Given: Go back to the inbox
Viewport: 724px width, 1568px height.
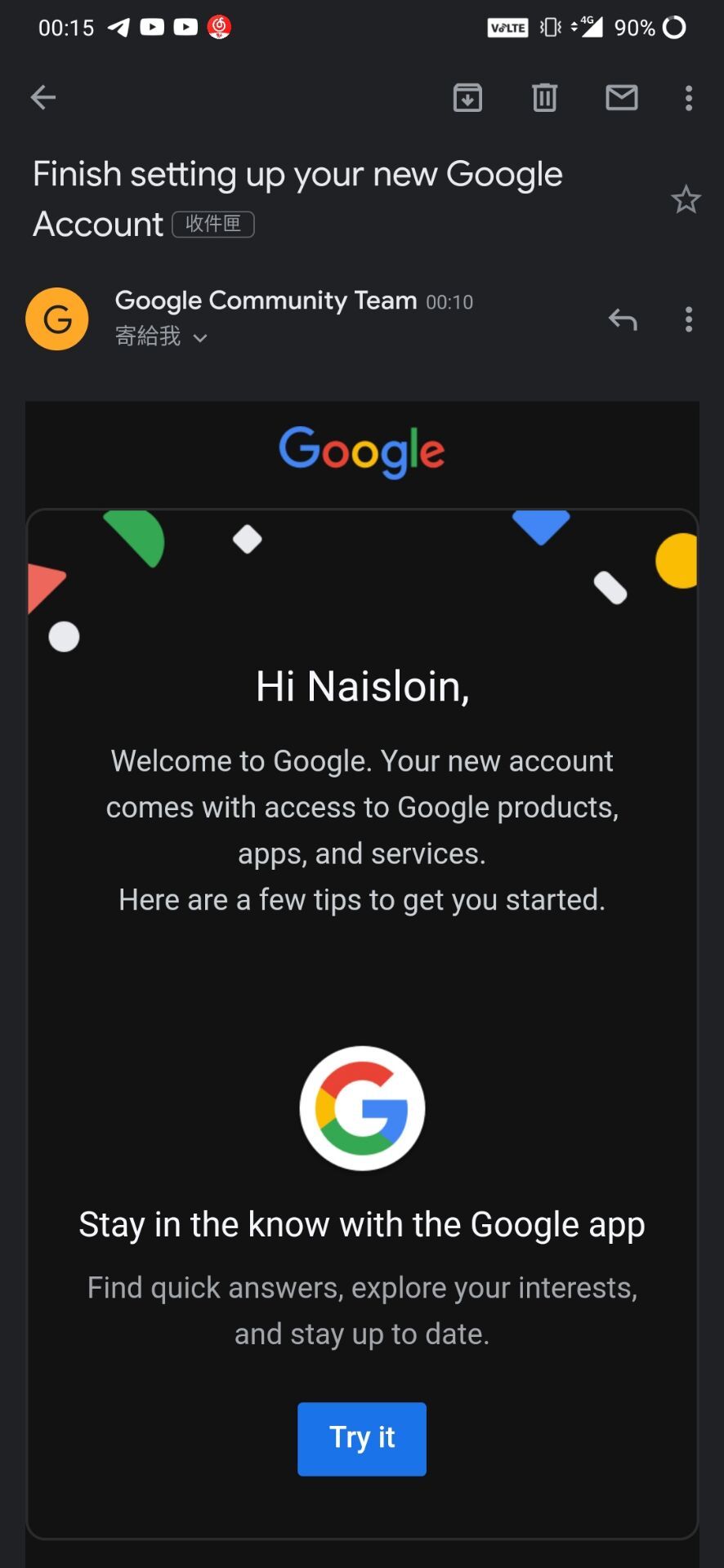Looking at the screenshot, I should coord(43,98).
